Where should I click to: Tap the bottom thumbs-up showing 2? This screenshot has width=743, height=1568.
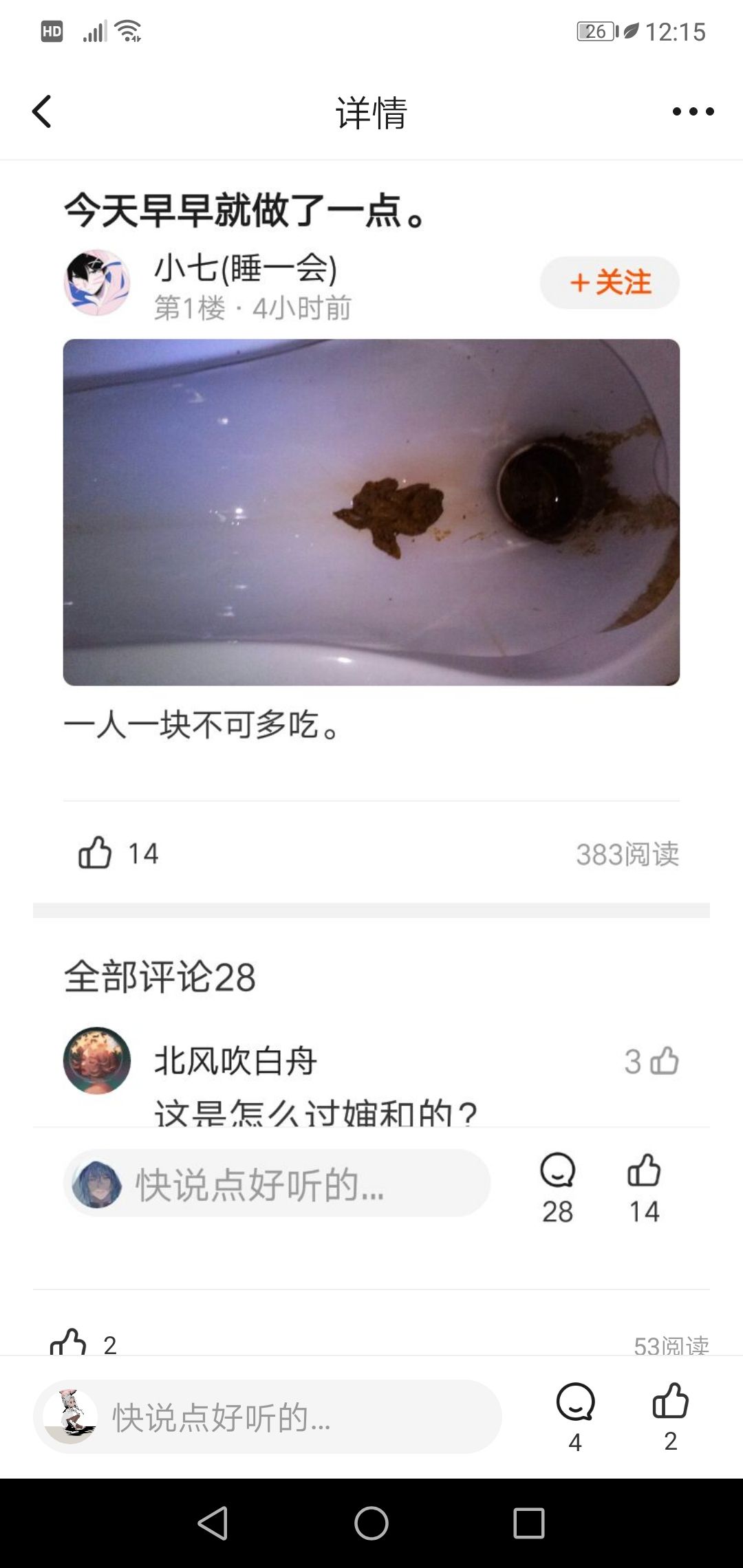(670, 1402)
